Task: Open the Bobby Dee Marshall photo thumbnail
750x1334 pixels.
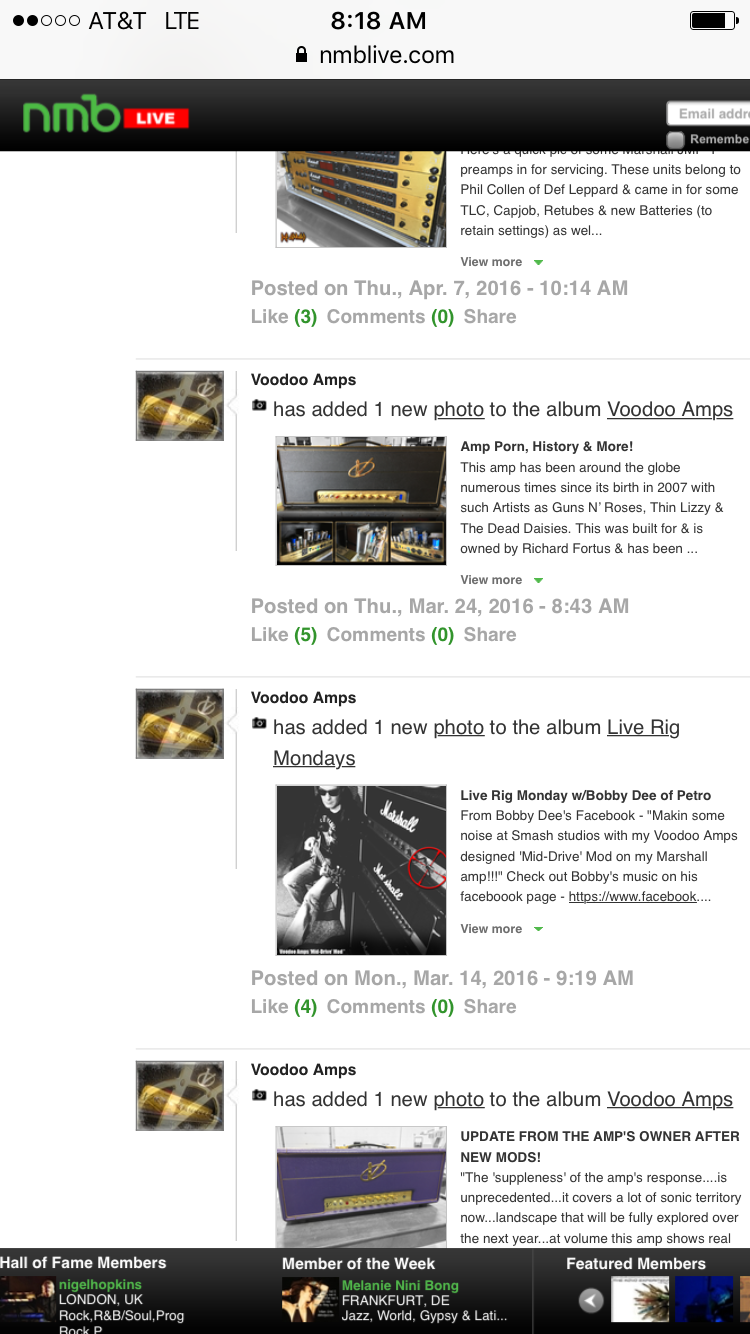Action: 361,870
